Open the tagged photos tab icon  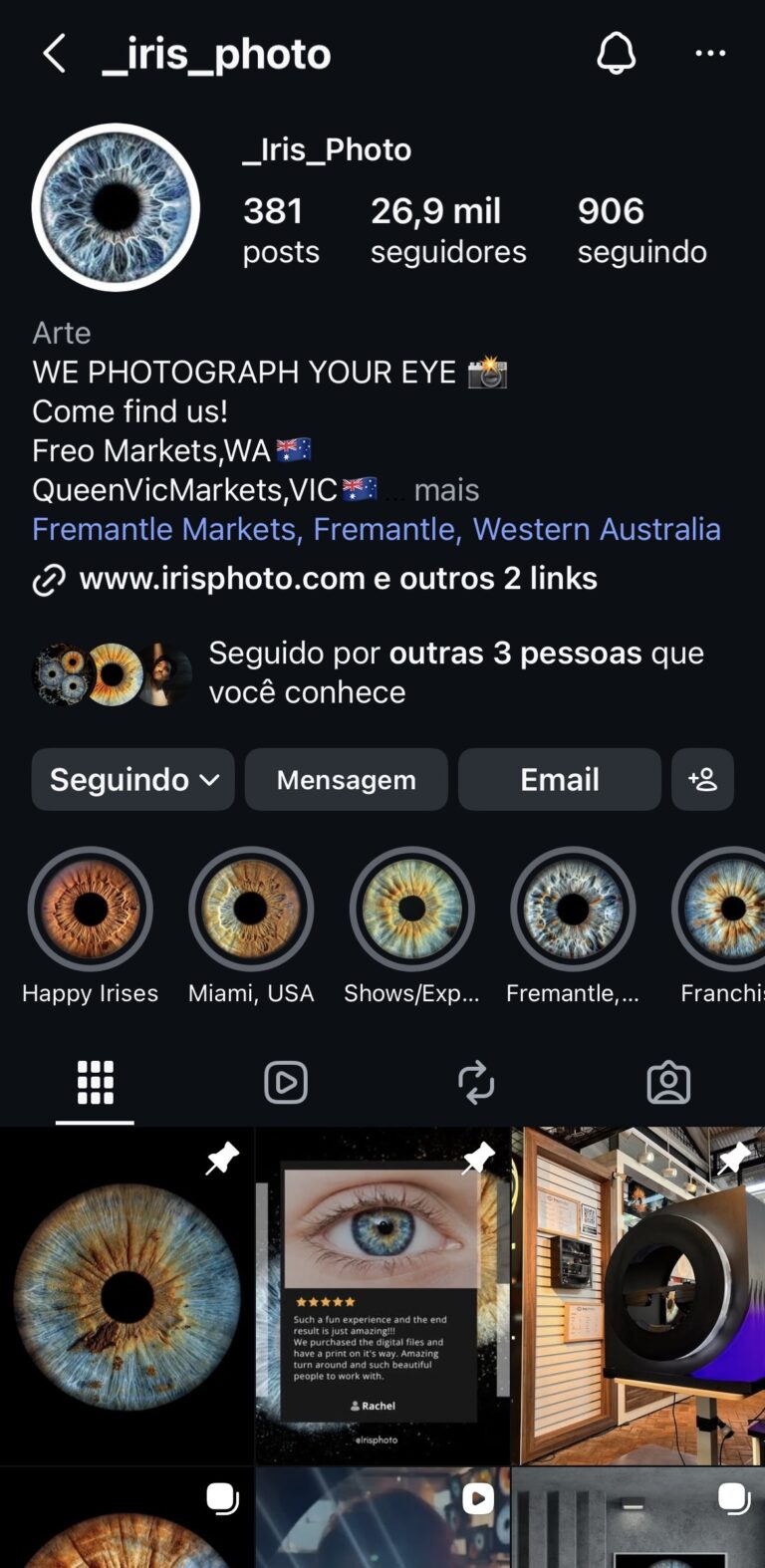[668, 1082]
